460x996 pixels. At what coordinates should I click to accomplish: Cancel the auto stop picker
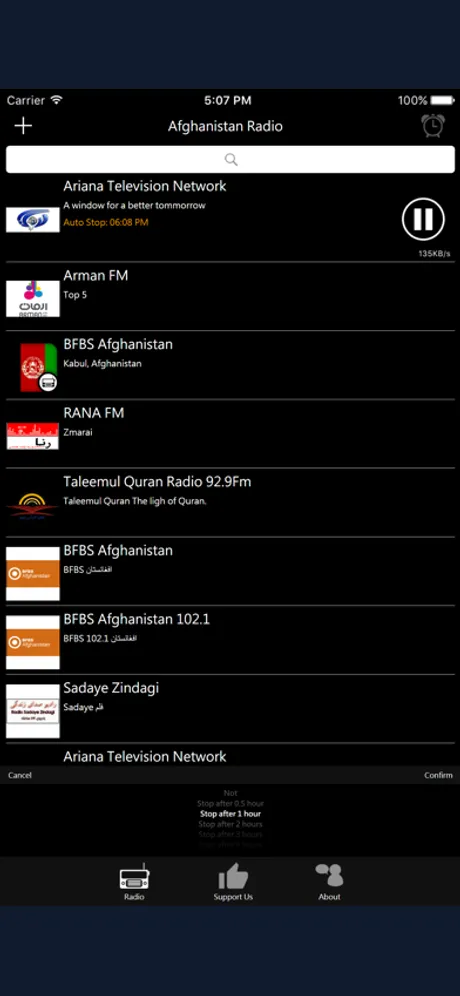coord(20,775)
